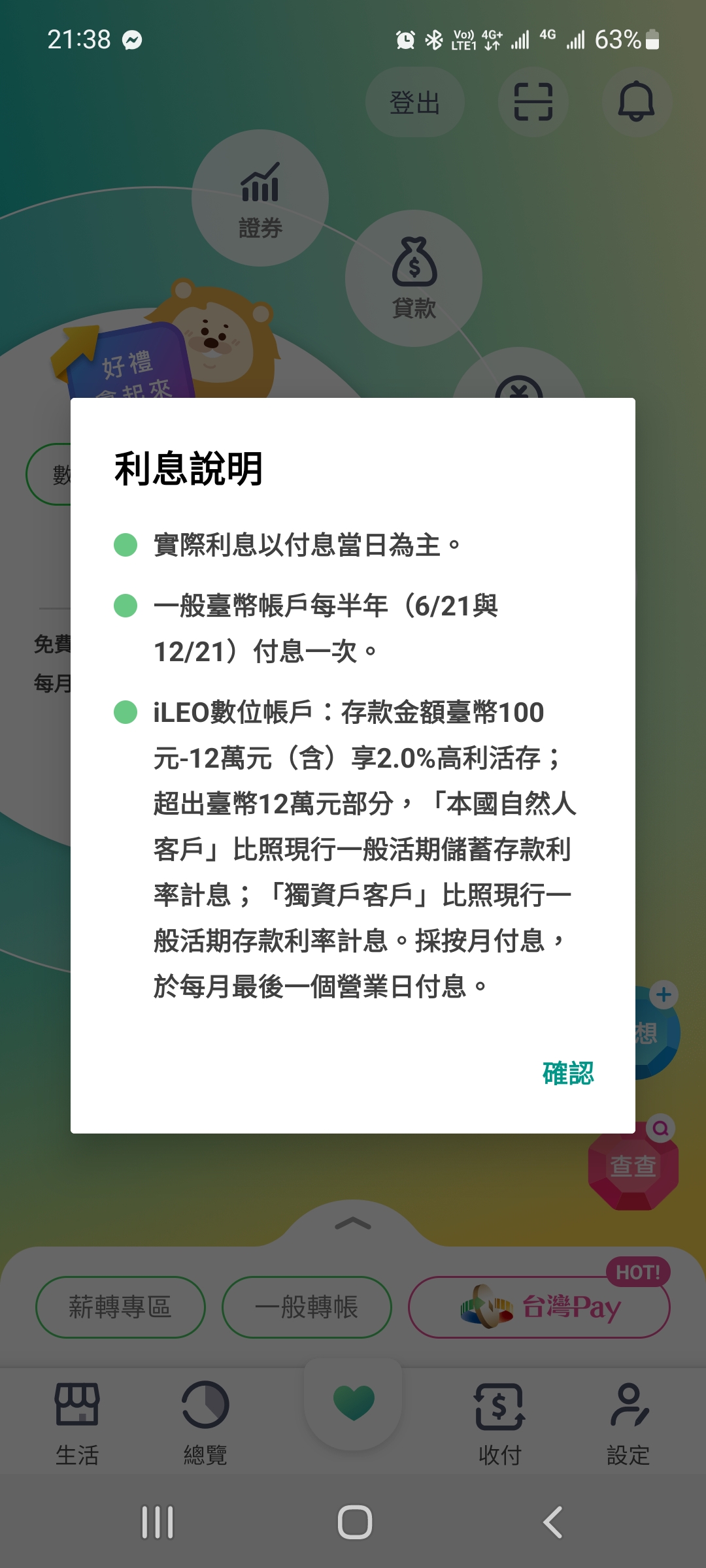Open the 貸款 loan bubble
This screenshot has width=706, height=1568.
pyautogui.click(x=414, y=278)
